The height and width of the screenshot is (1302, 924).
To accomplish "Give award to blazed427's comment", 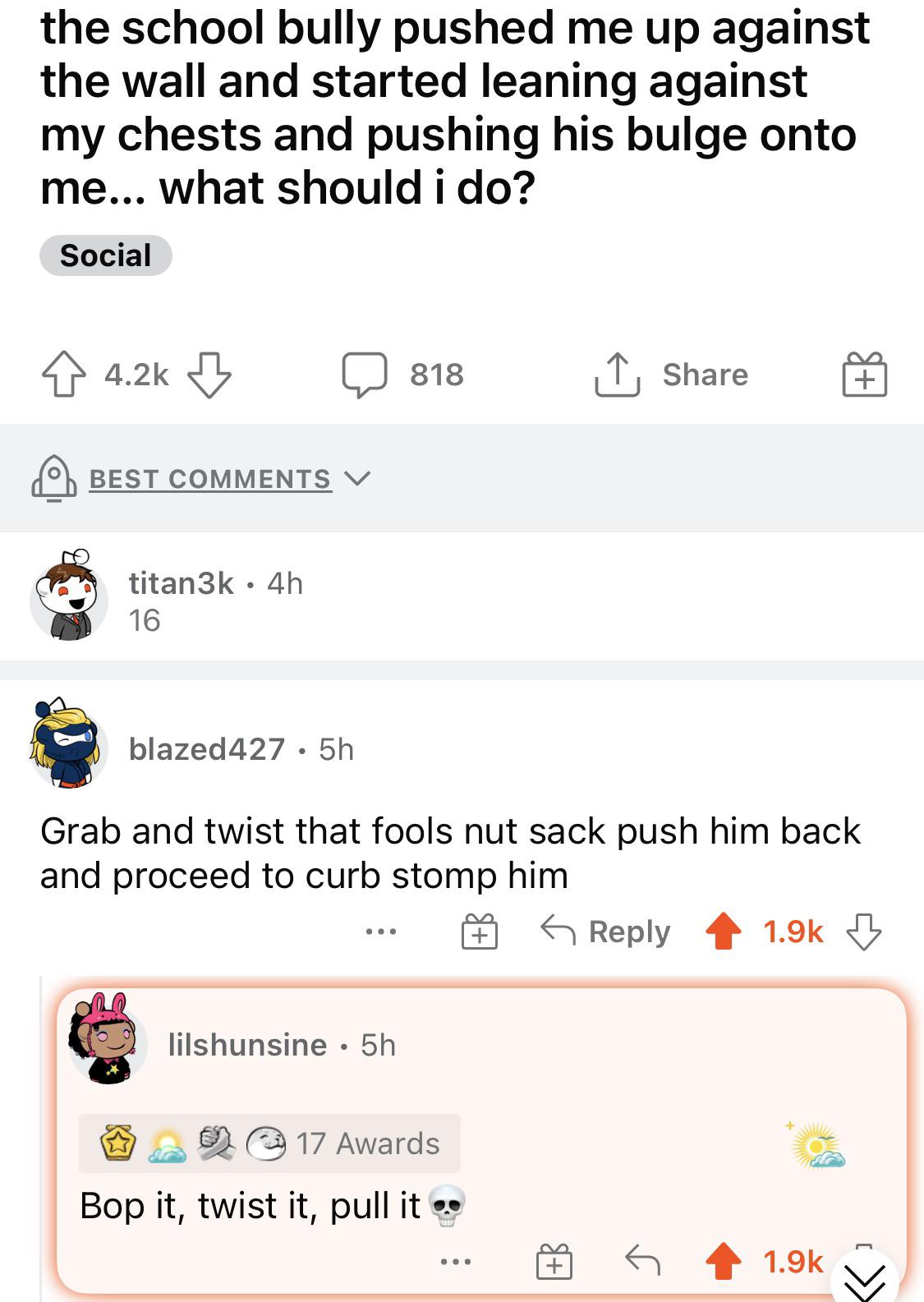I will [479, 932].
